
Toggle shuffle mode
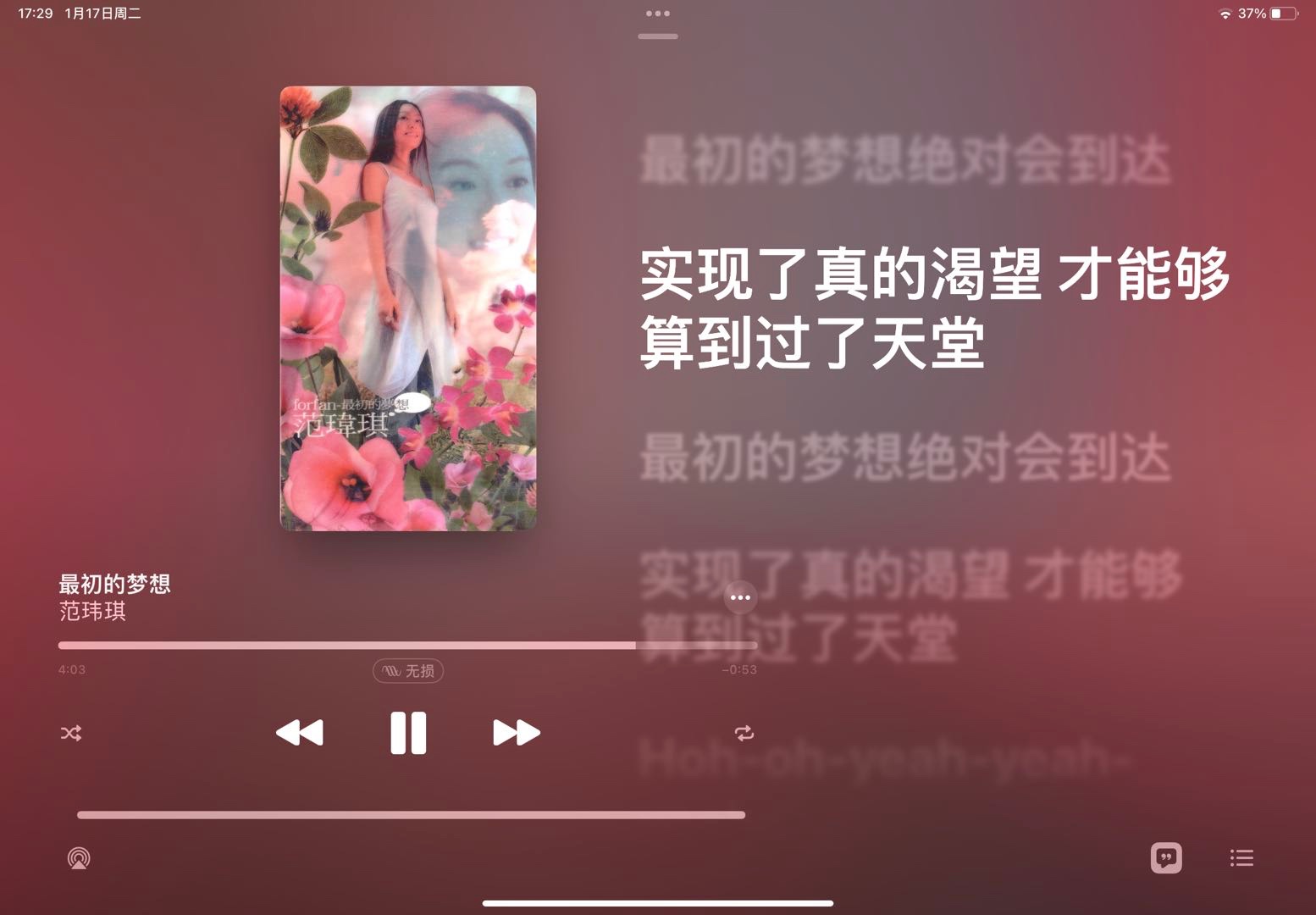point(71,733)
